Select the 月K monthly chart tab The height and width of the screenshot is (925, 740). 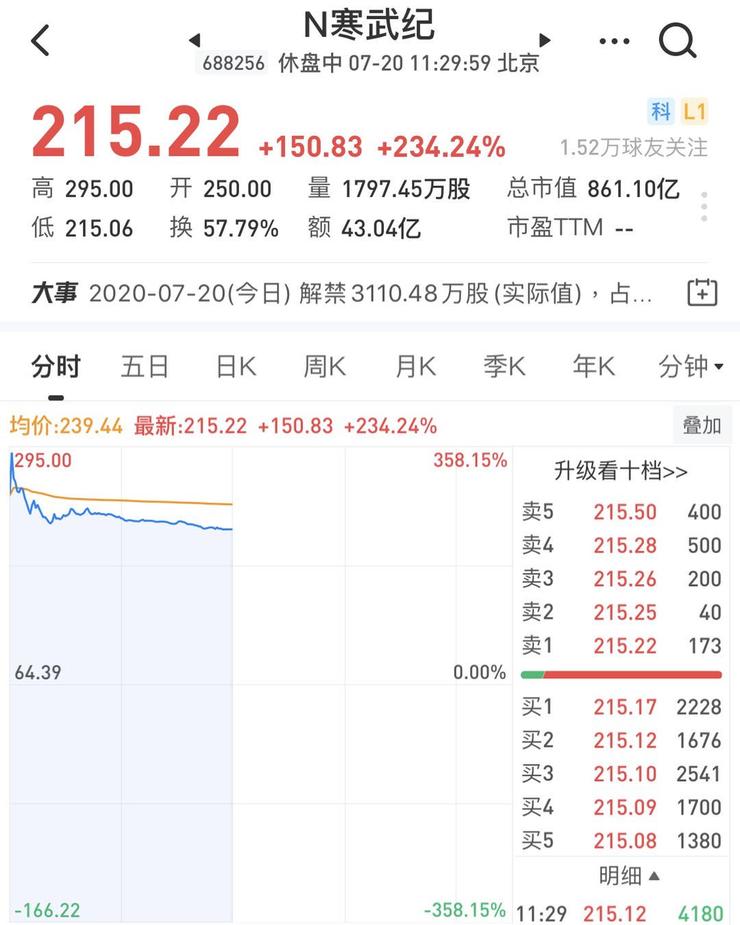coord(413,366)
